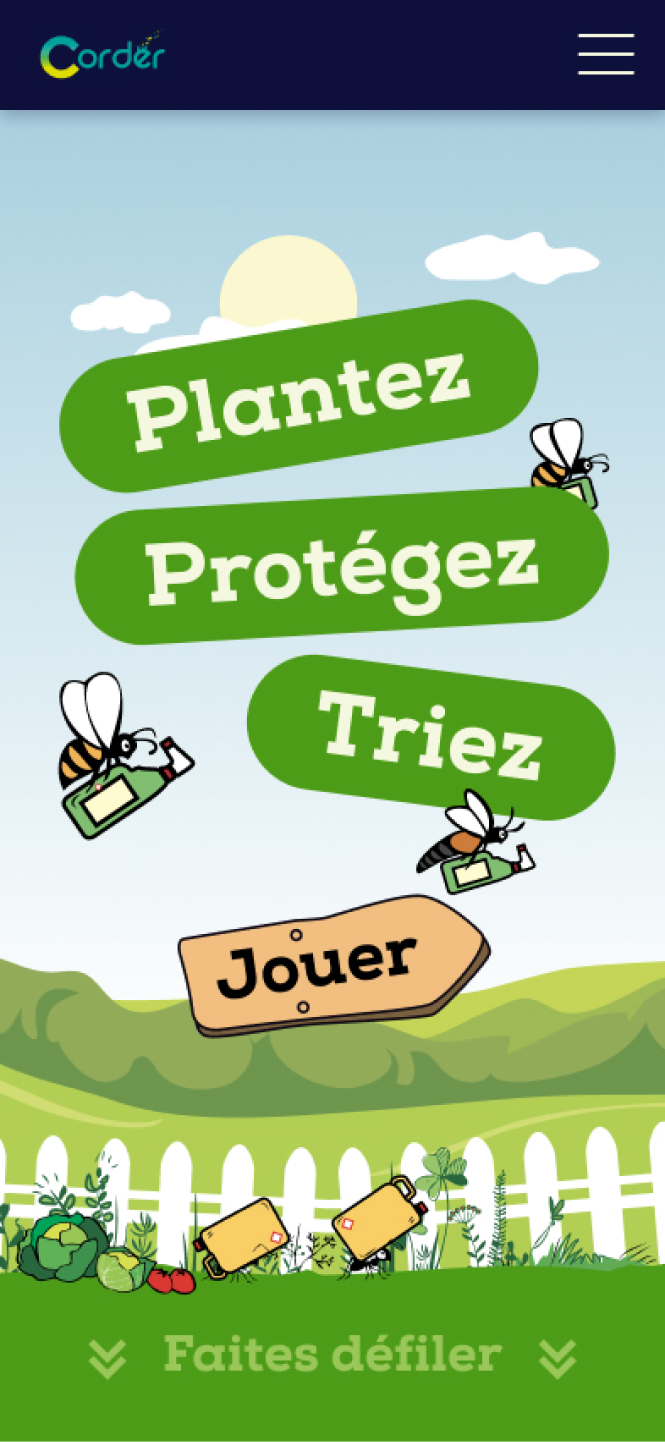Screen dimensions: 665x1442
Task: Go to the Corder logo homepage
Action: [101, 55]
